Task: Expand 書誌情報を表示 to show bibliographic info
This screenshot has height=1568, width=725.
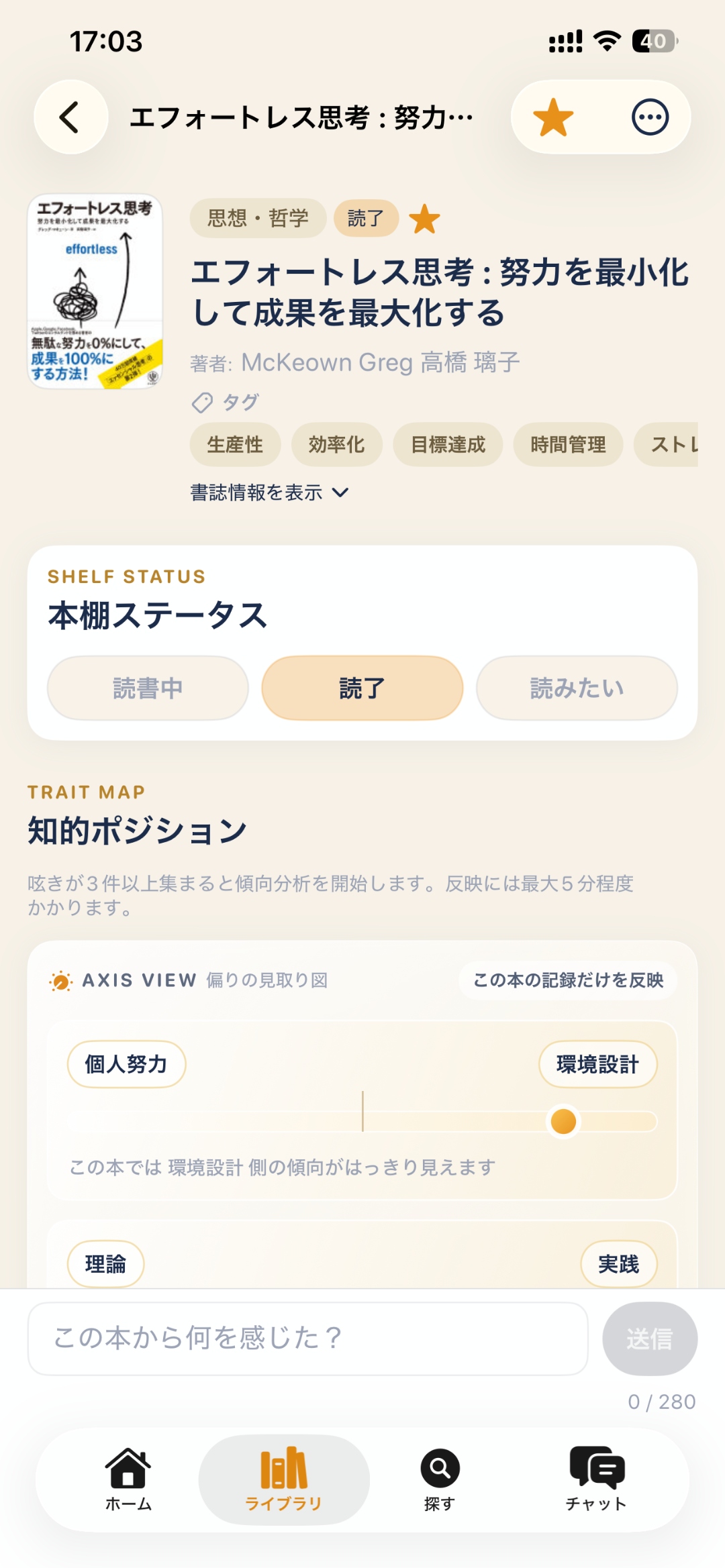Action: click(x=268, y=492)
